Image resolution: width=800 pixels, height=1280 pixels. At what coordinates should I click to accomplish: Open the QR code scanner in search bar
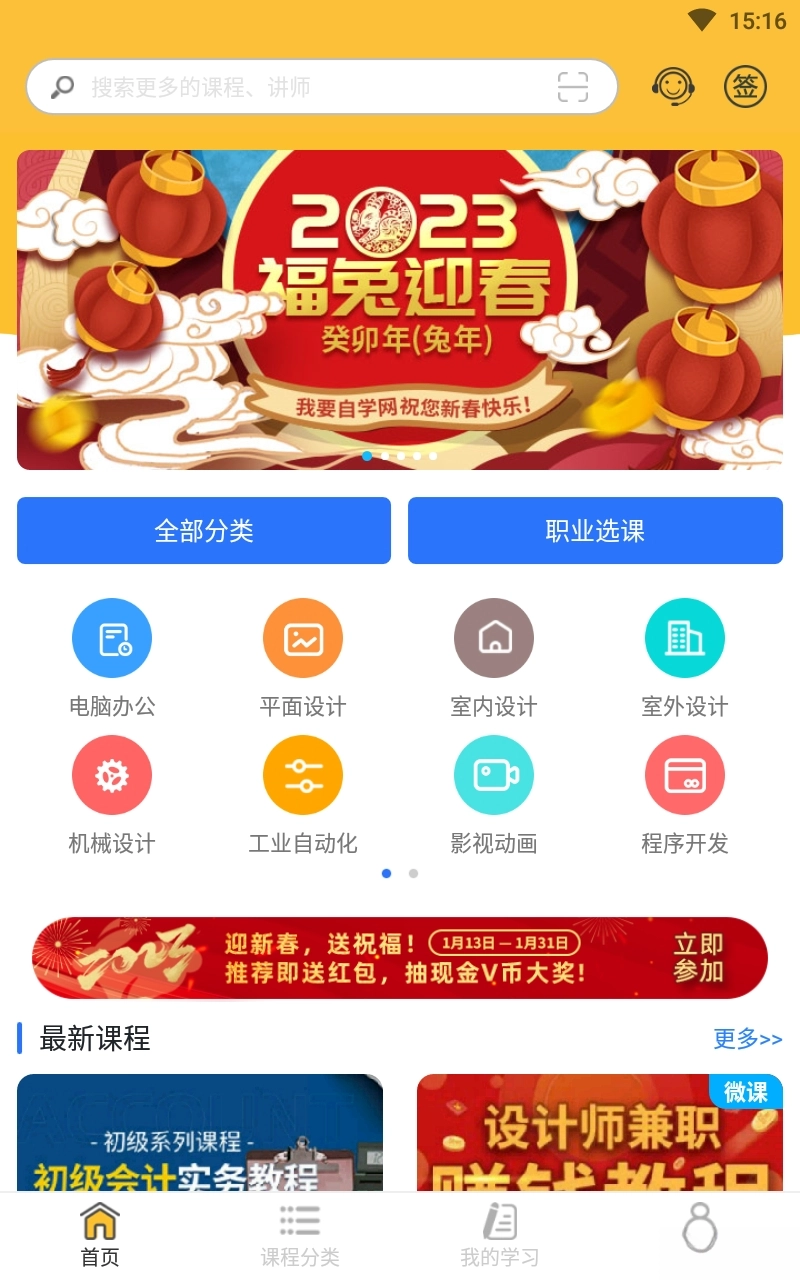click(573, 87)
